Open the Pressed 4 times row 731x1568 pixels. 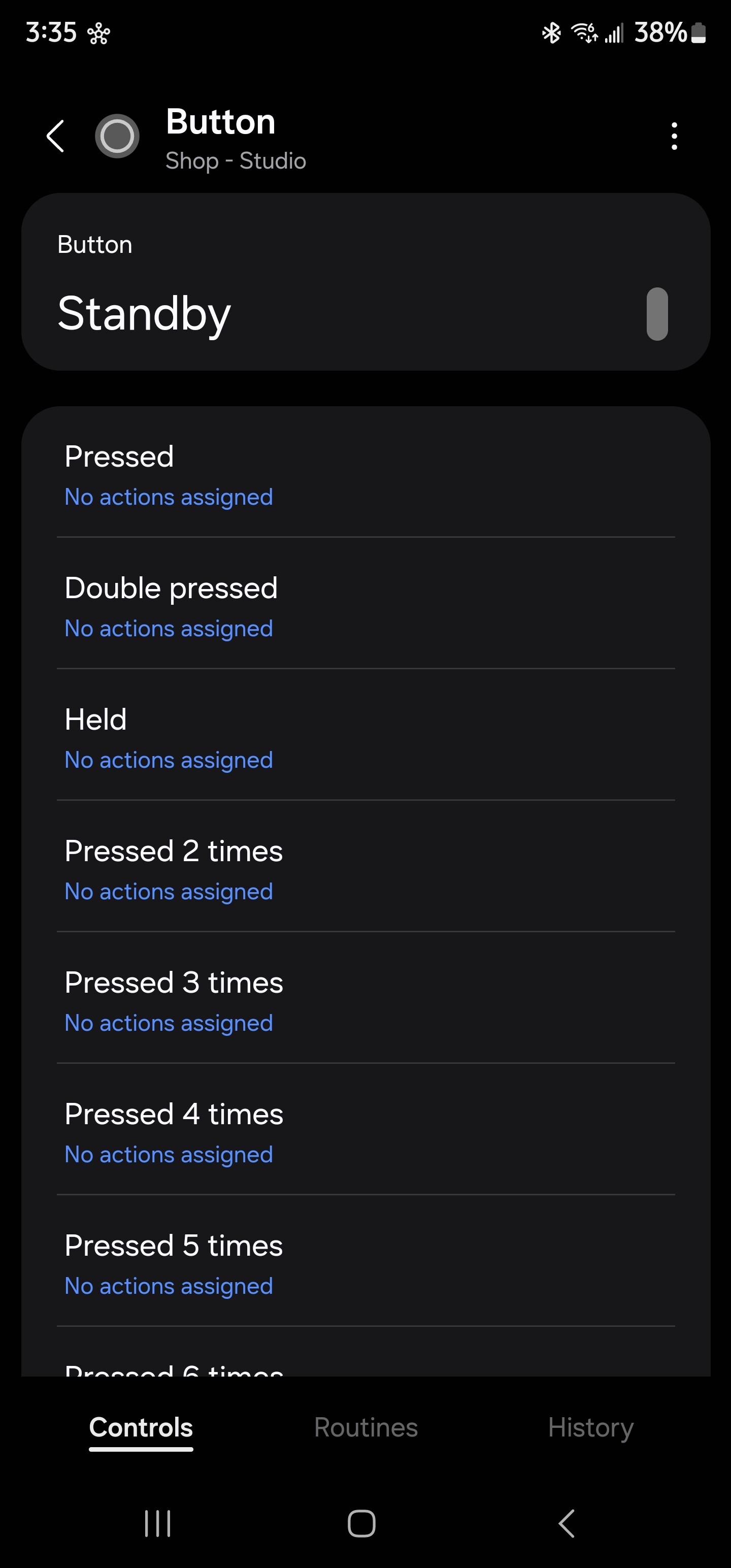pos(366,1129)
